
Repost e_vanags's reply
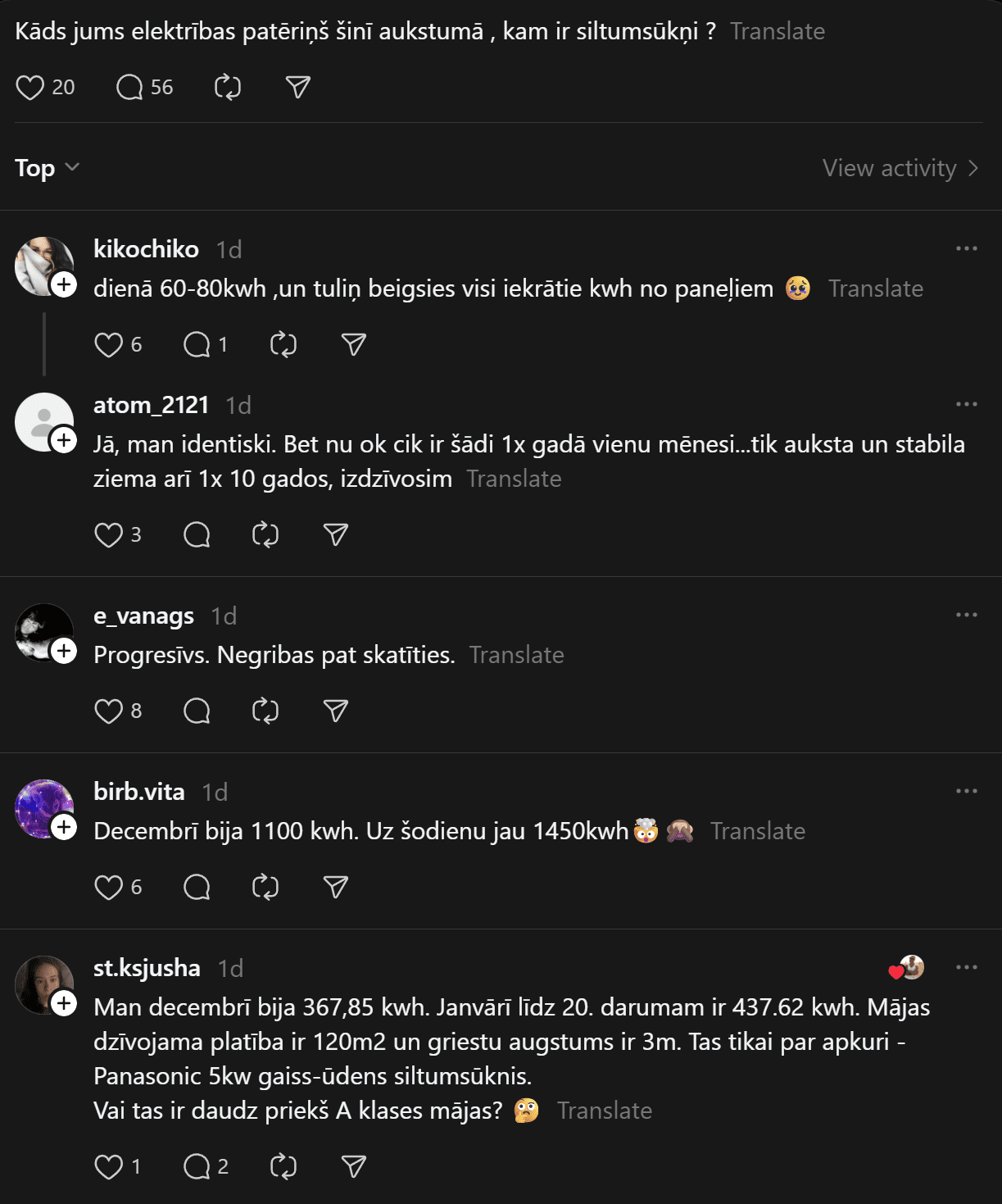(265, 711)
